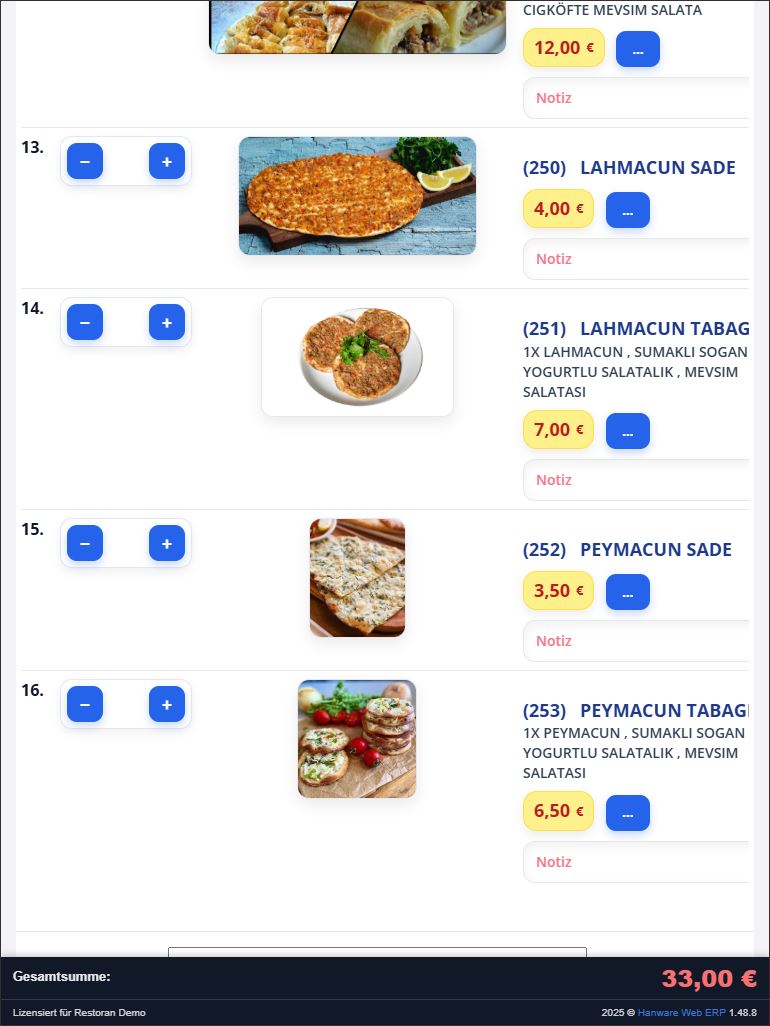Add a note to Lahmacun Tabagi
Image resolution: width=770 pixels, height=1026 pixels.
tap(640, 480)
